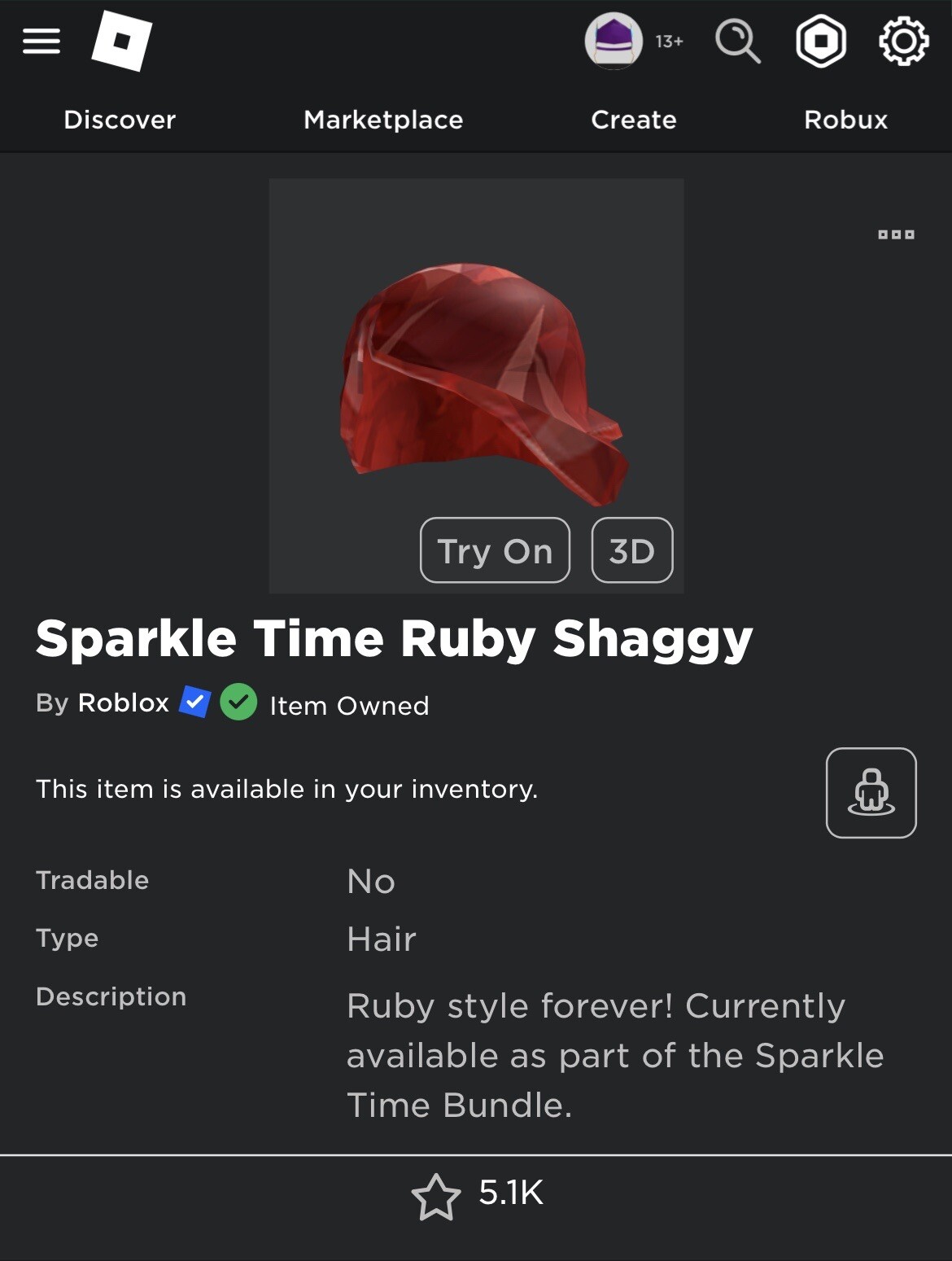Open the hamburger drawer menu
This screenshot has height=1261, width=952.
(x=41, y=41)
